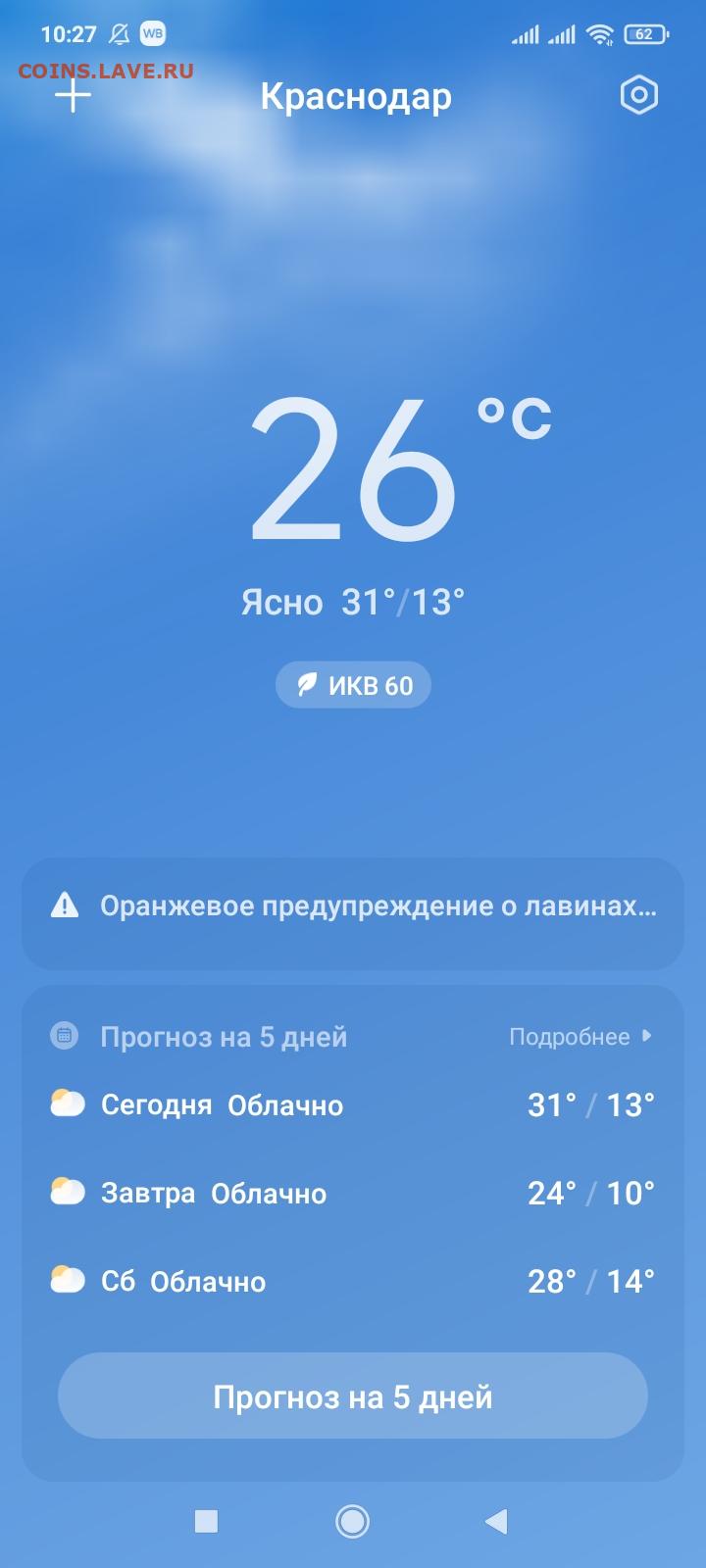Tap Подробнее for detailed forecast

[x=580, y=1037]
